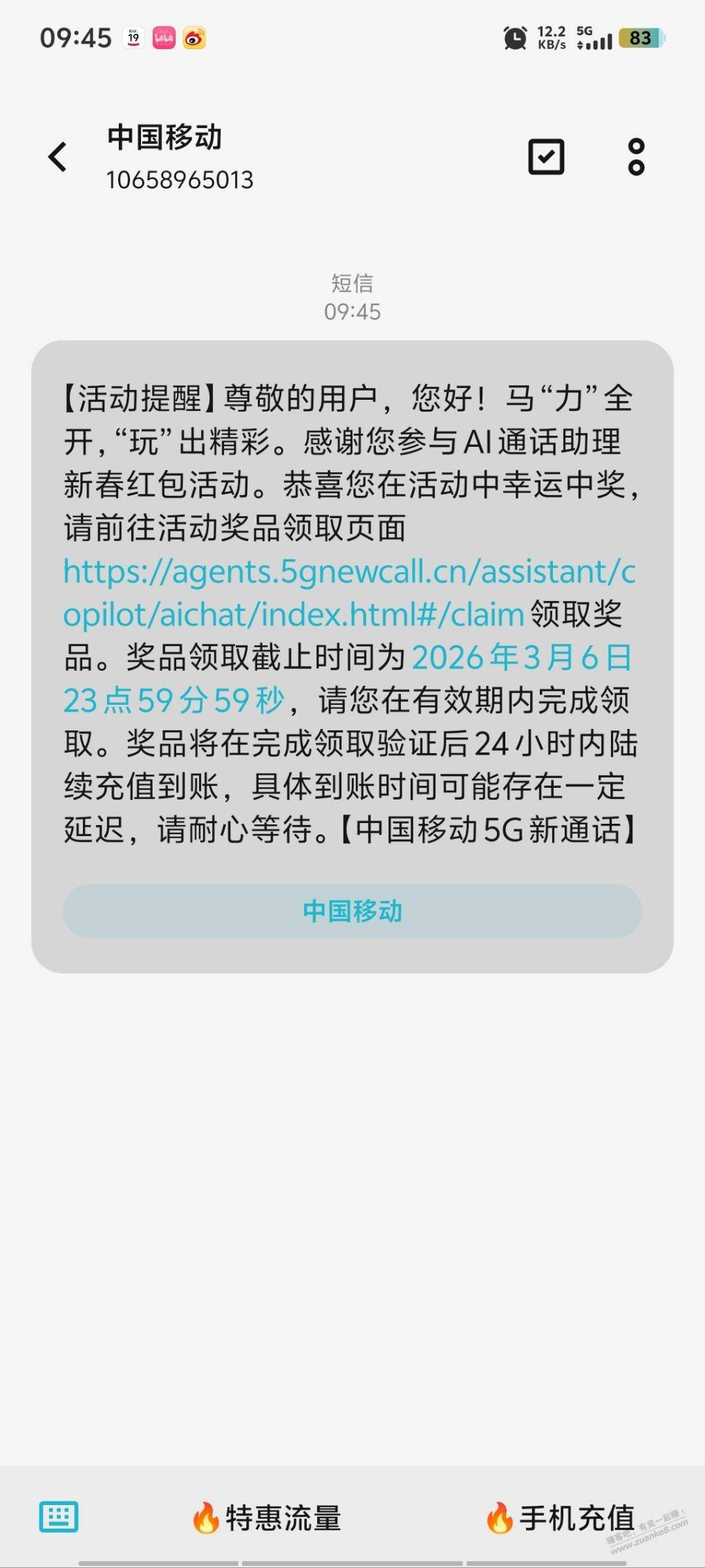705x1568 pixels.
Task: Open the three-dot overflow menu
Action: pos(636,157)
